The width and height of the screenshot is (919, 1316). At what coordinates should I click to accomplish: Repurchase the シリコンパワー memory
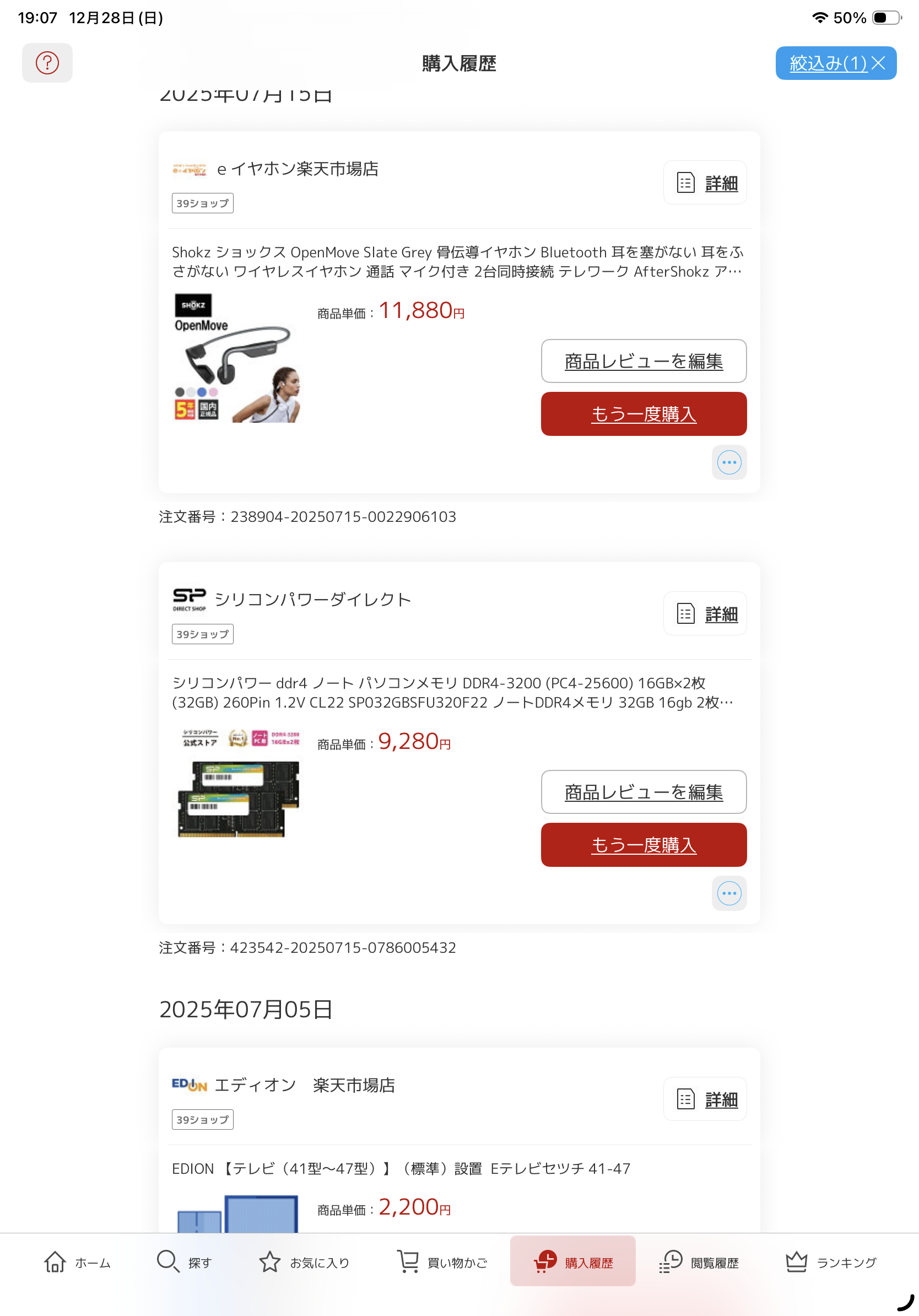point(643,845)
